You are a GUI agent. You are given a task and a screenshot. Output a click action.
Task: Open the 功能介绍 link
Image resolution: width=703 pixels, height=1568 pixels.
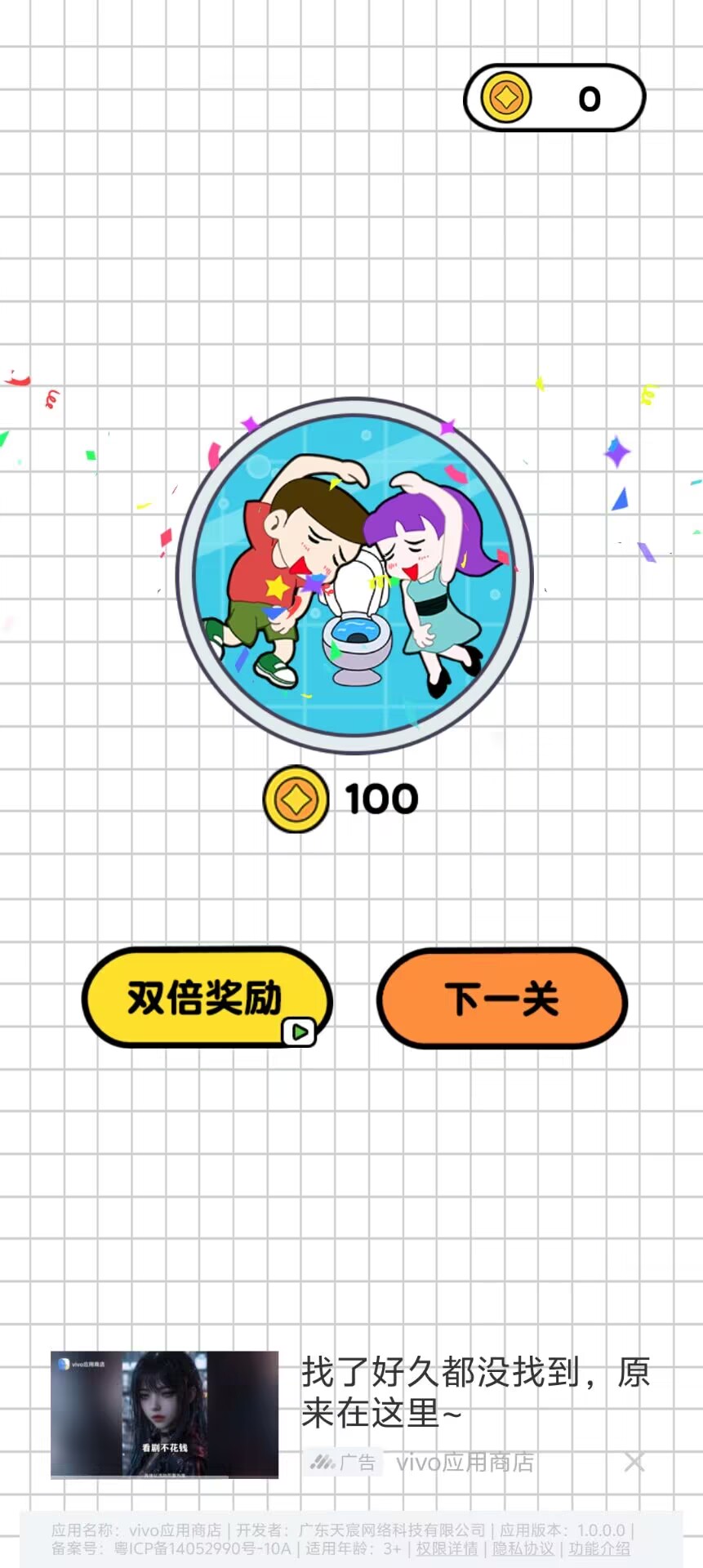598,1548
